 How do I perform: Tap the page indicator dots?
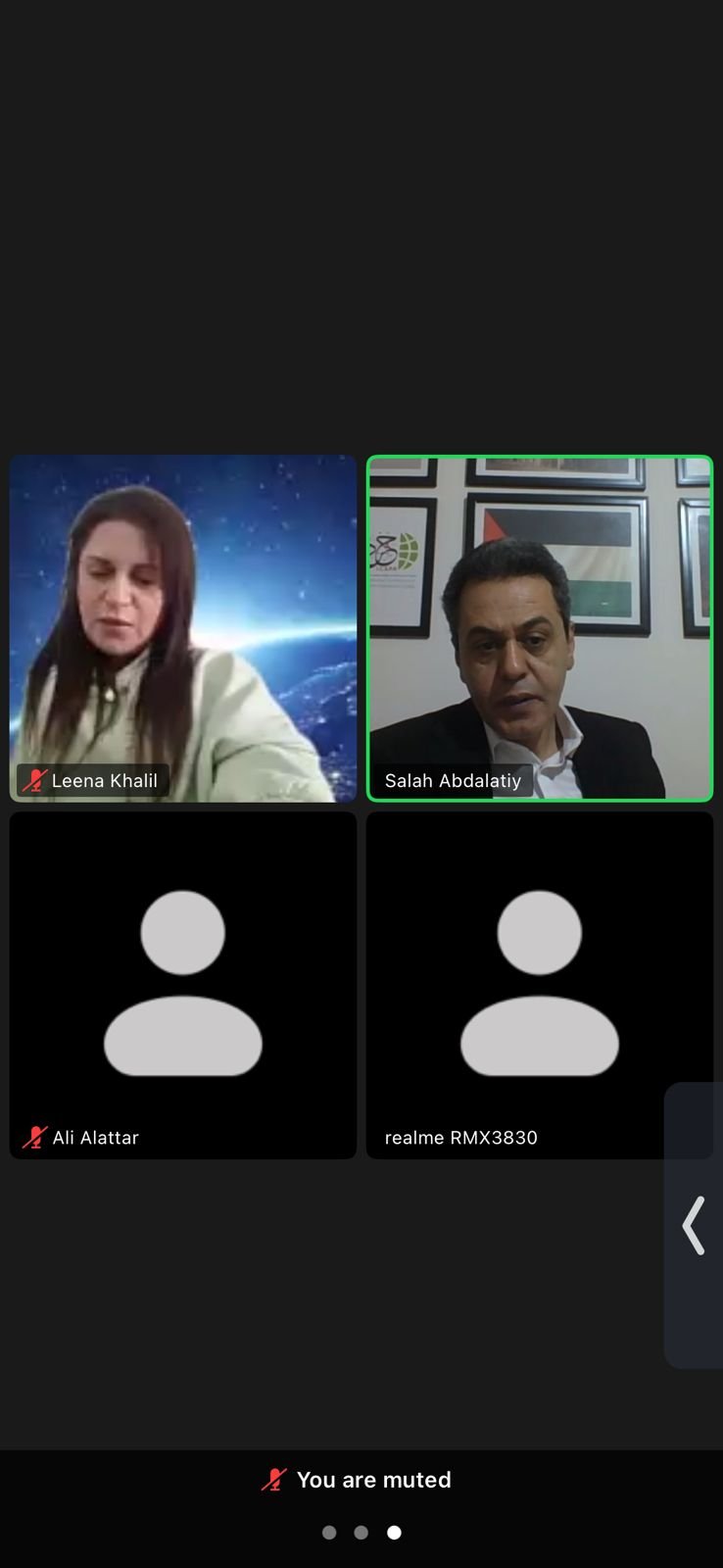361,1533
